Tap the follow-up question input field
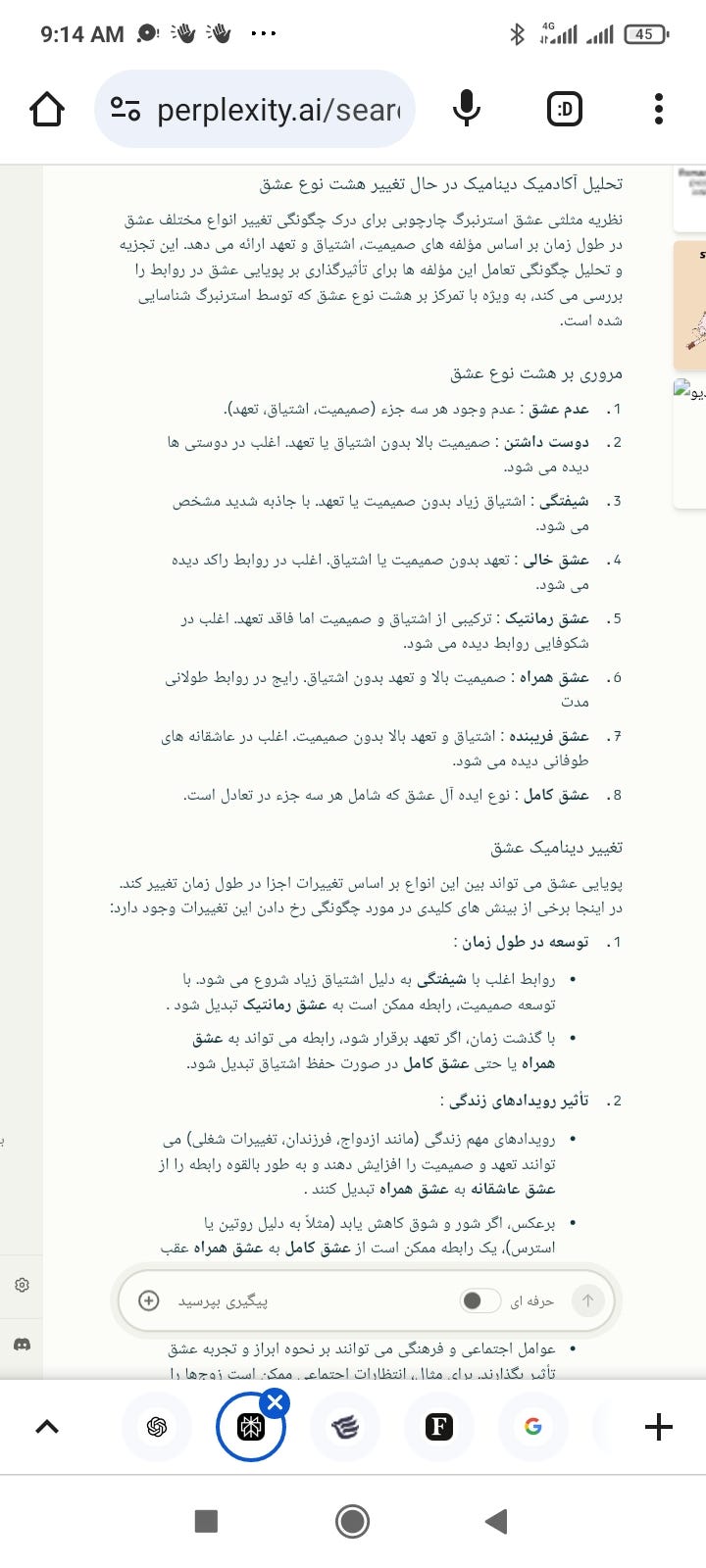Image resolution: width=706 pixels, height=1568 pixels. click(x=304, y=1300)
